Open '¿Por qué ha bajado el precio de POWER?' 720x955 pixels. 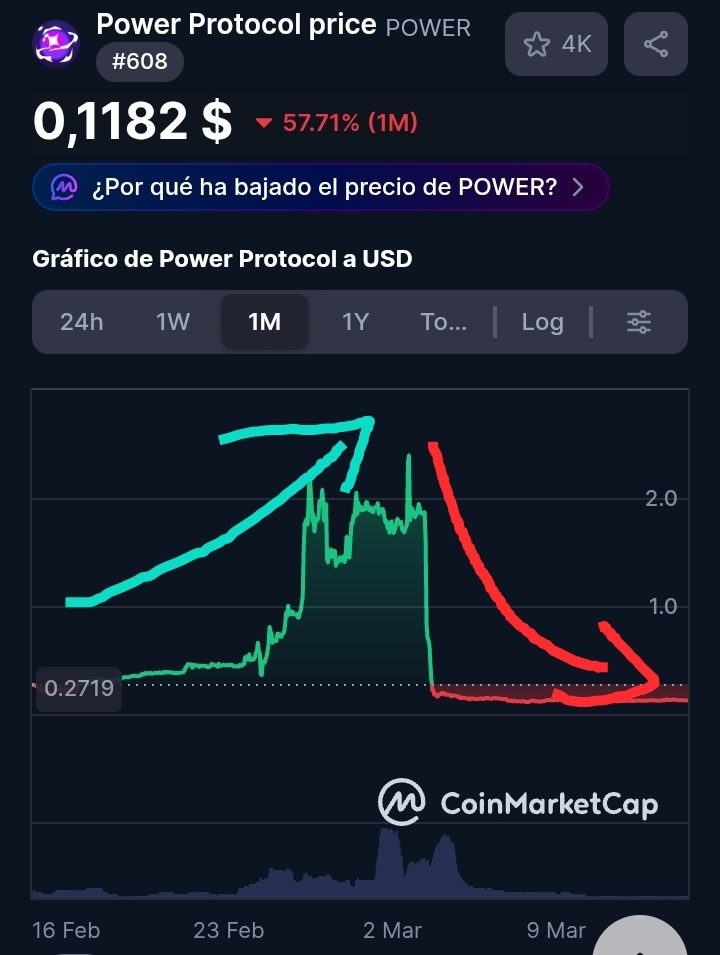[x=320, y=187]
